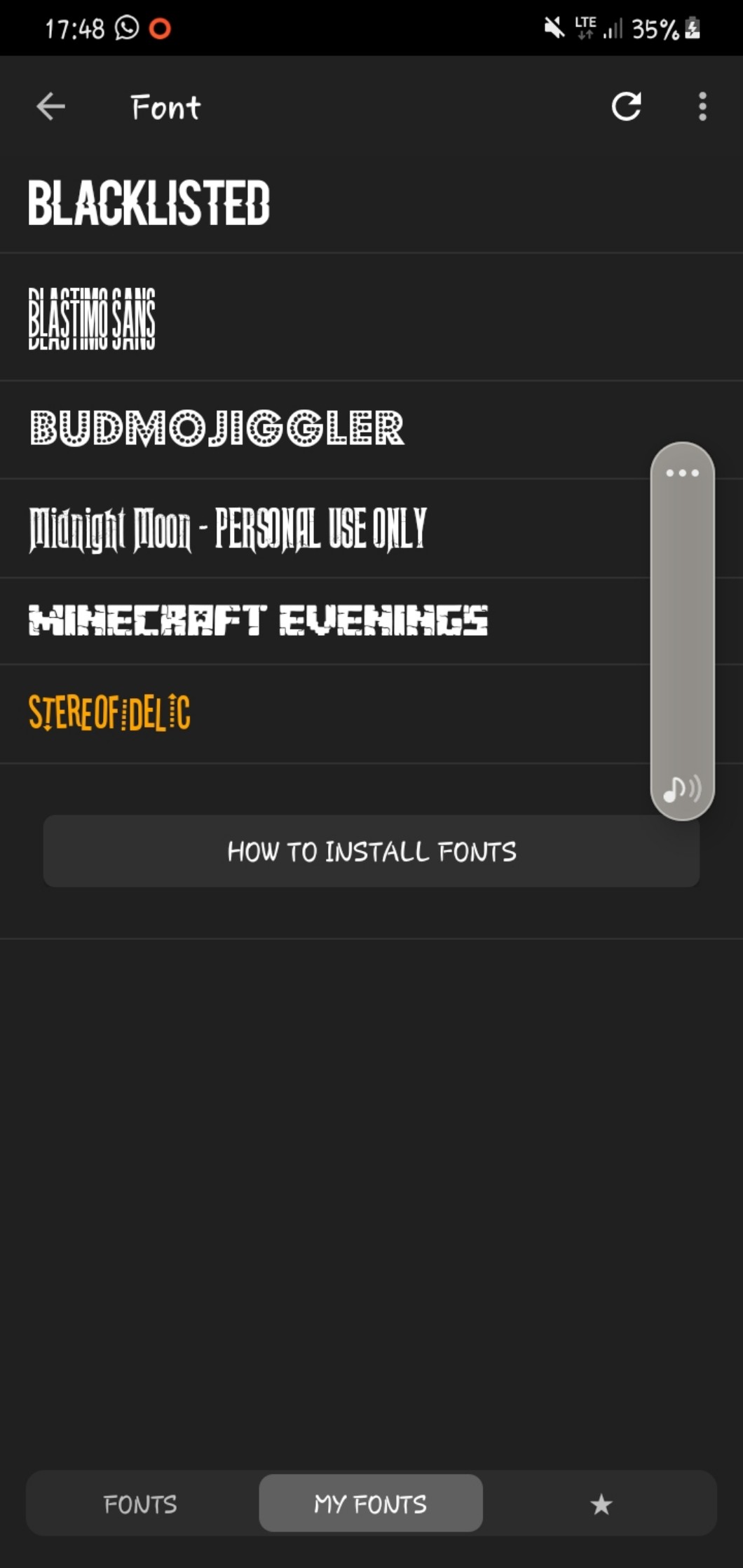Switch to the My Fonts tab

370,1504
